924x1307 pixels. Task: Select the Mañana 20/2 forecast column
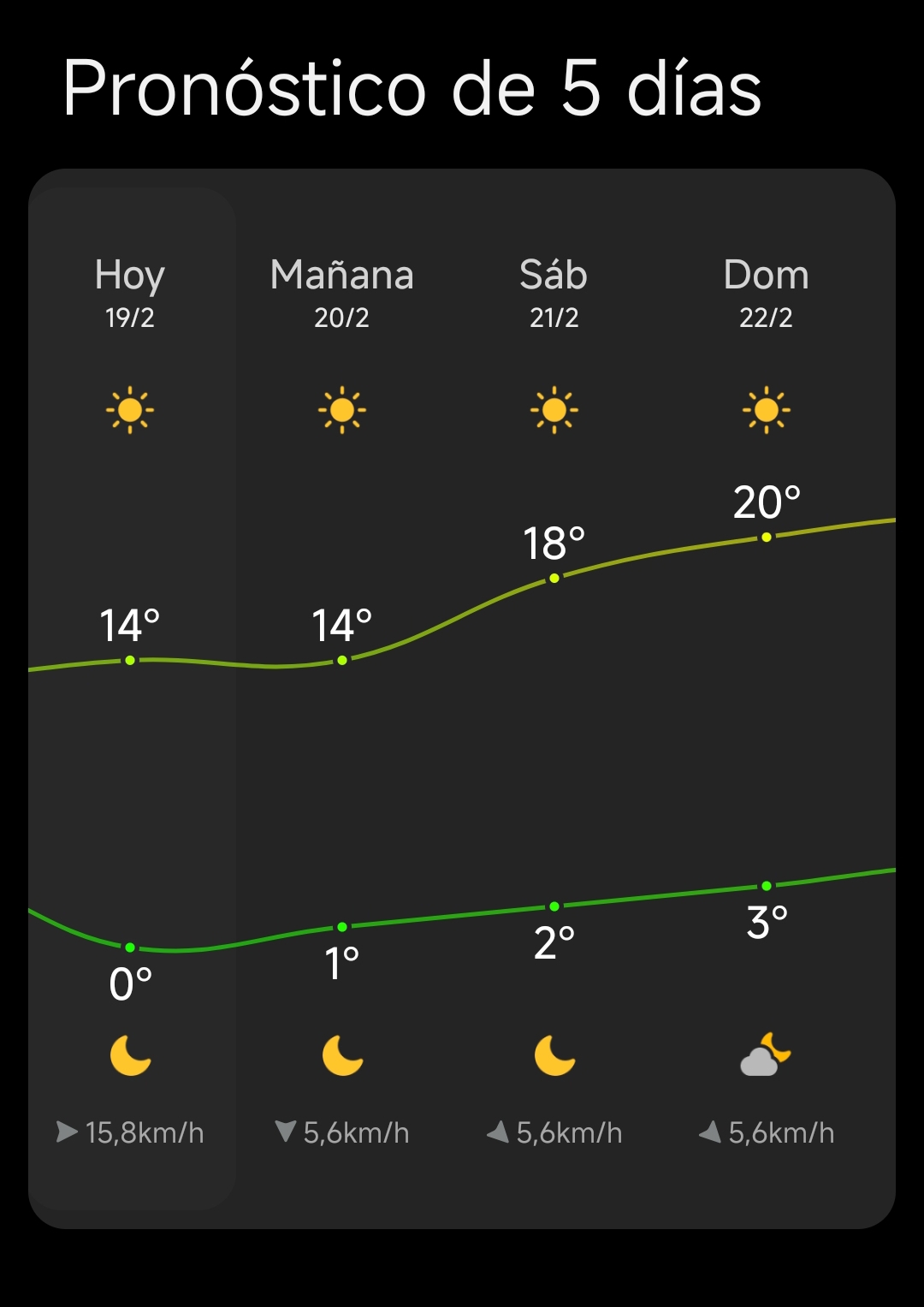341,291
